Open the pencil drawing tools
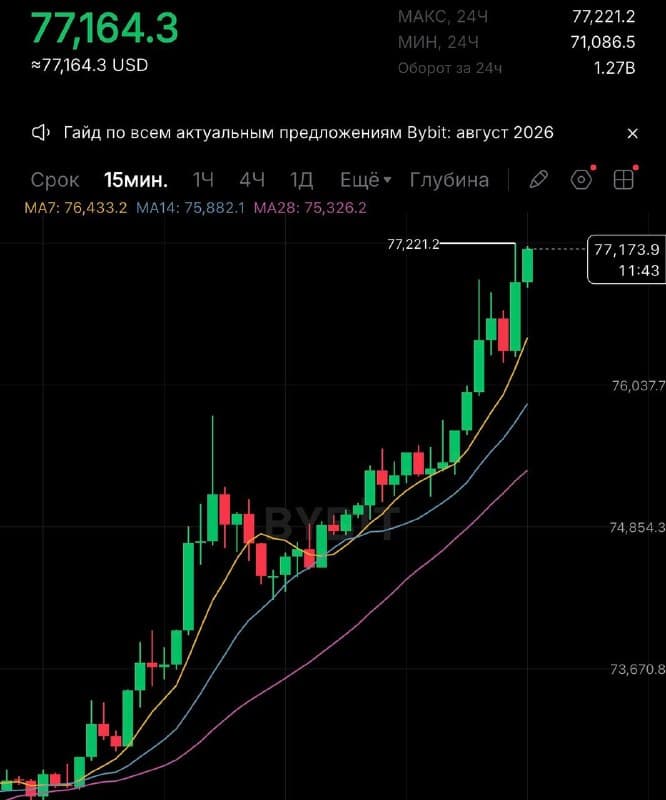666x800 pixels. pos(539,180)
